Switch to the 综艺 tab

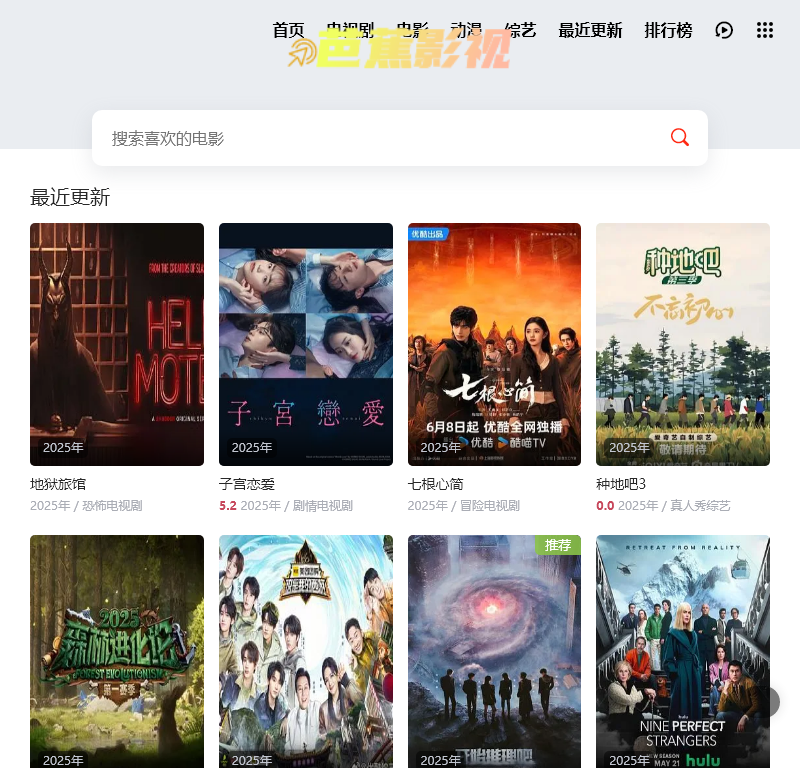[x=520, y=30]
